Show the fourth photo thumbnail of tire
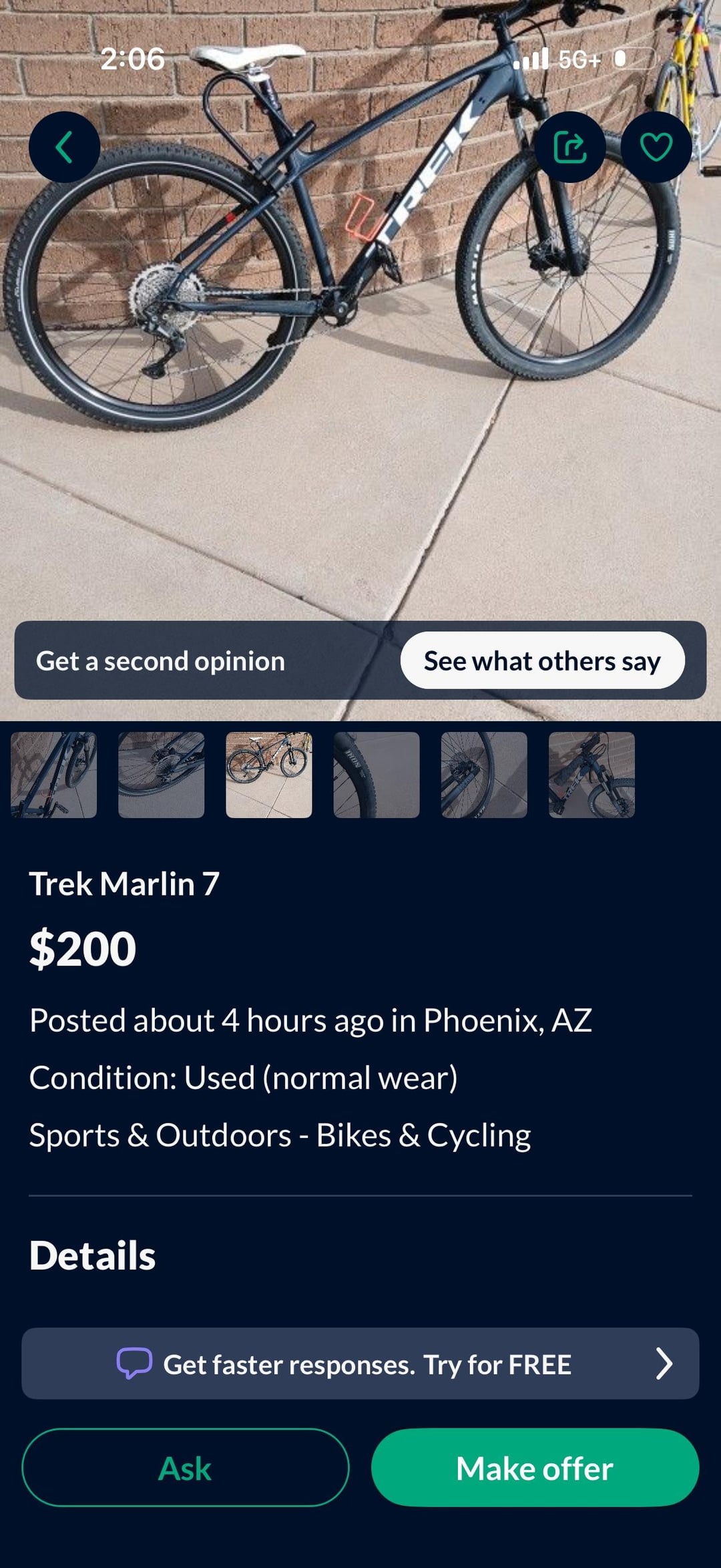The image size is (721, 1568). (377, 775)
